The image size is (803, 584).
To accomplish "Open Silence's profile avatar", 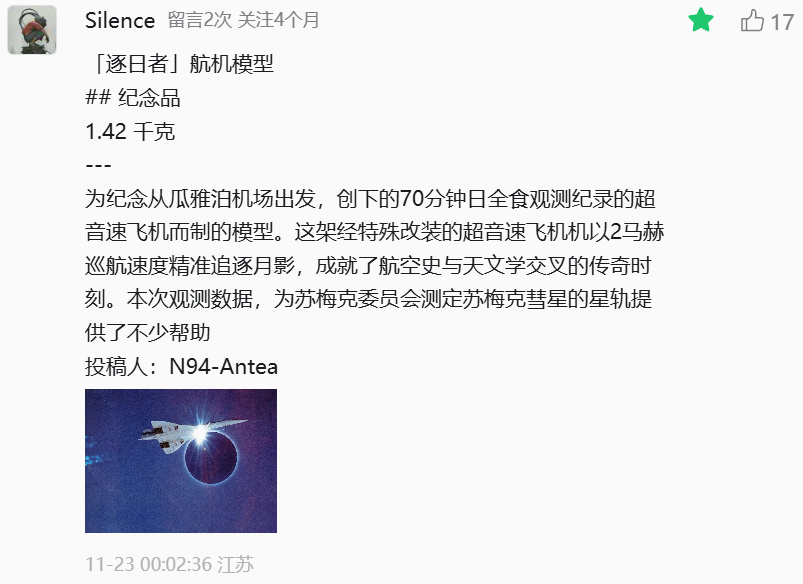I will pyautogui.click(x=32, y=30).
